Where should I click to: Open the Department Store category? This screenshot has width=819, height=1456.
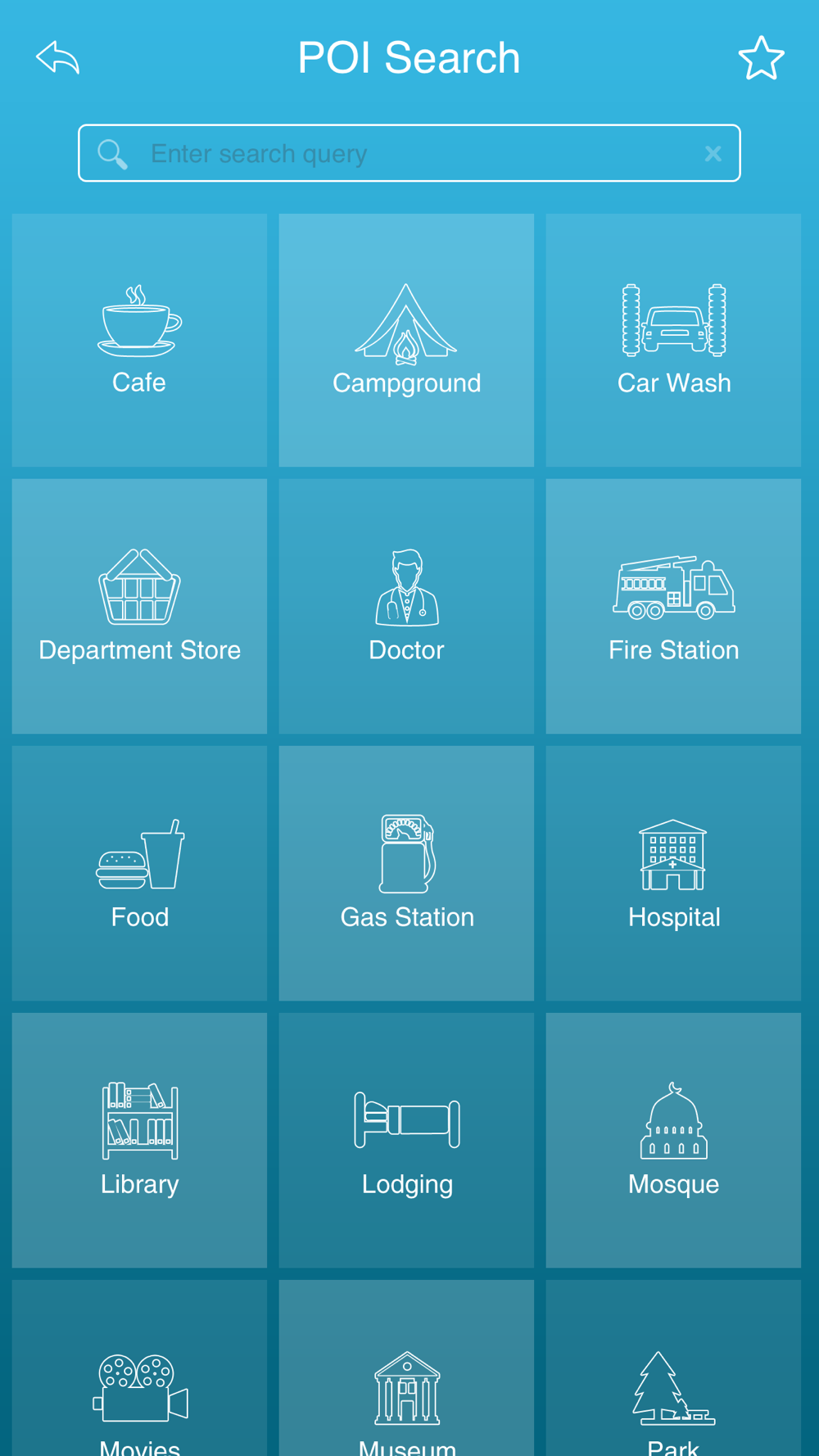point(139,606)
